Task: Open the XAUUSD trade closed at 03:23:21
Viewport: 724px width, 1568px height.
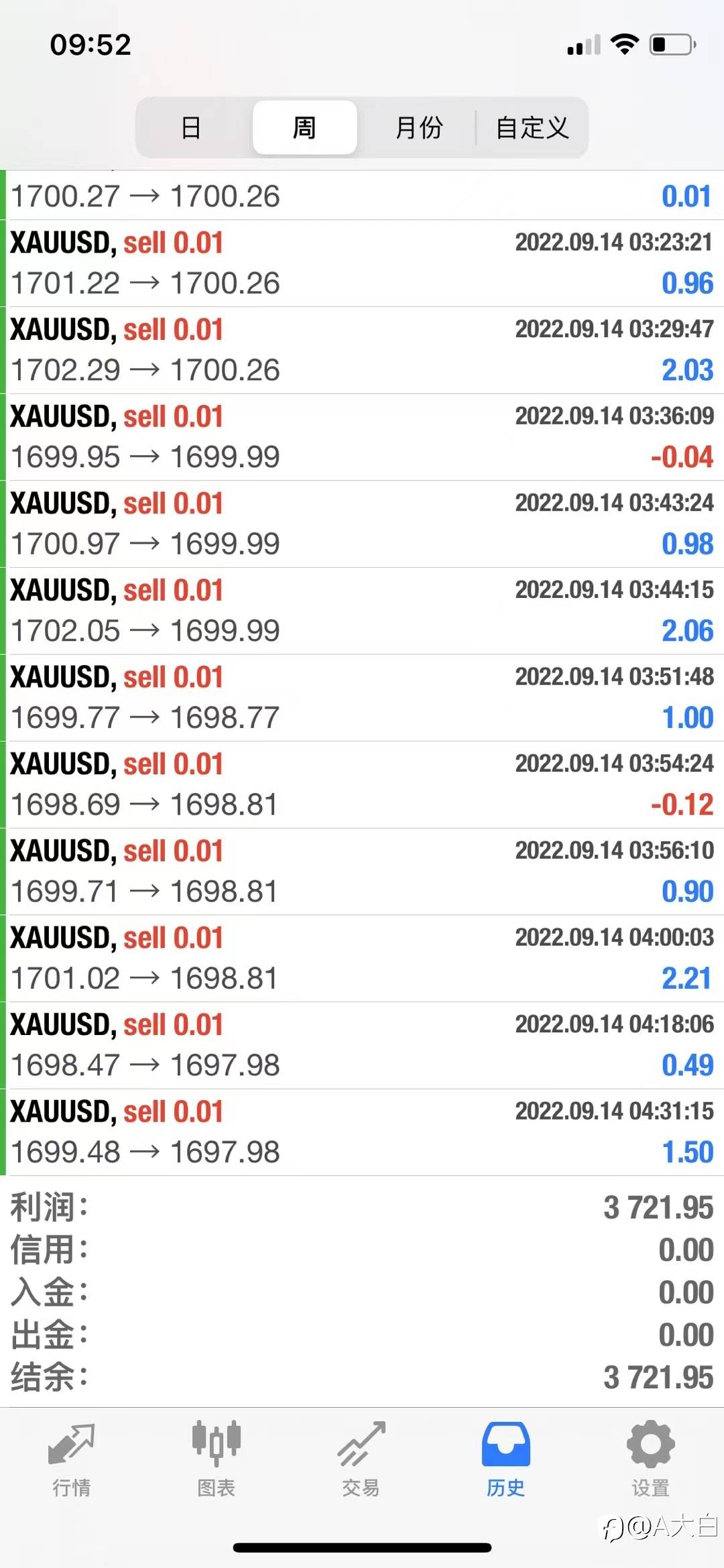Action: [362, 263]
